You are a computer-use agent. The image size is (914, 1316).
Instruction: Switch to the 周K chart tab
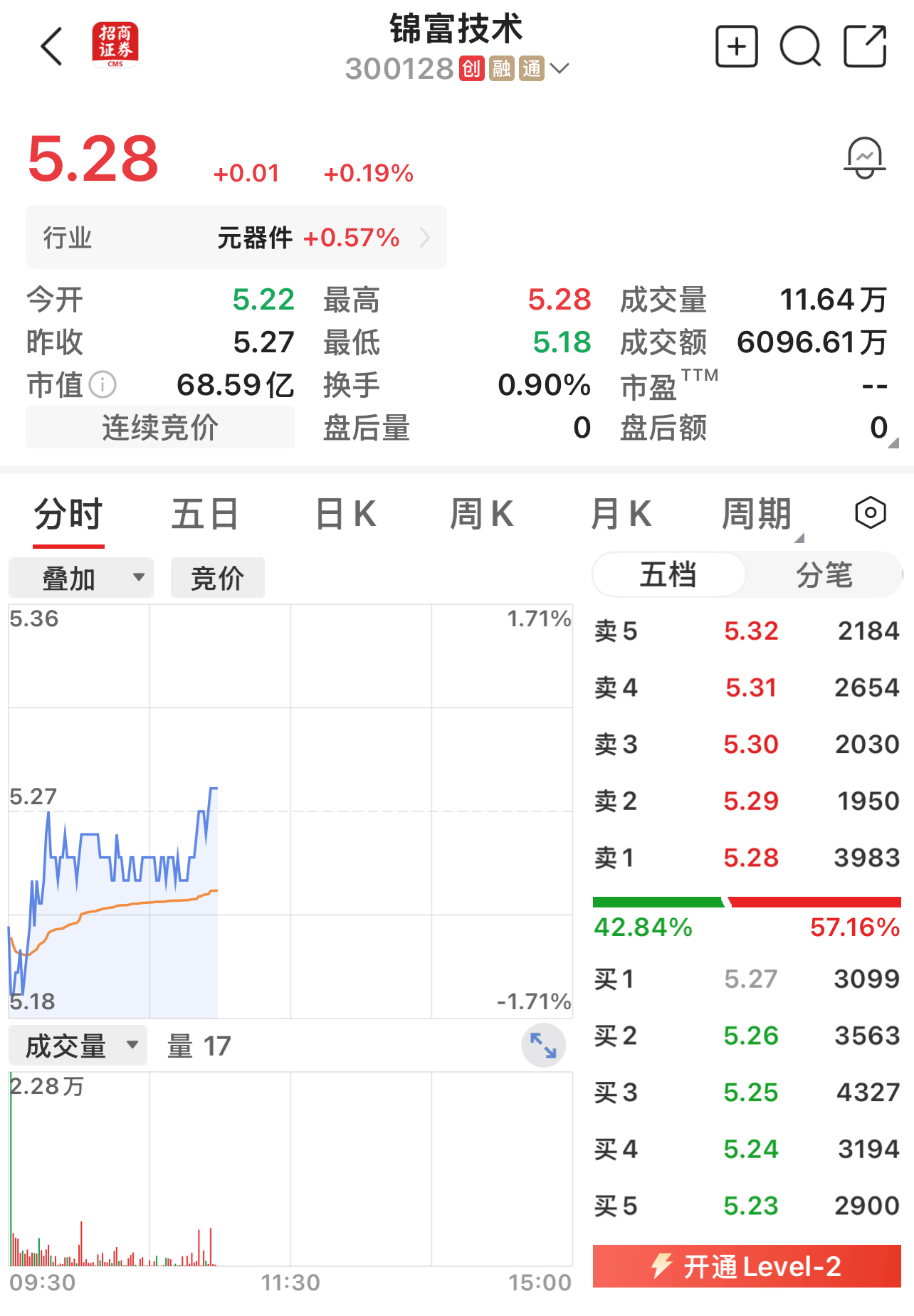point(482,514)
